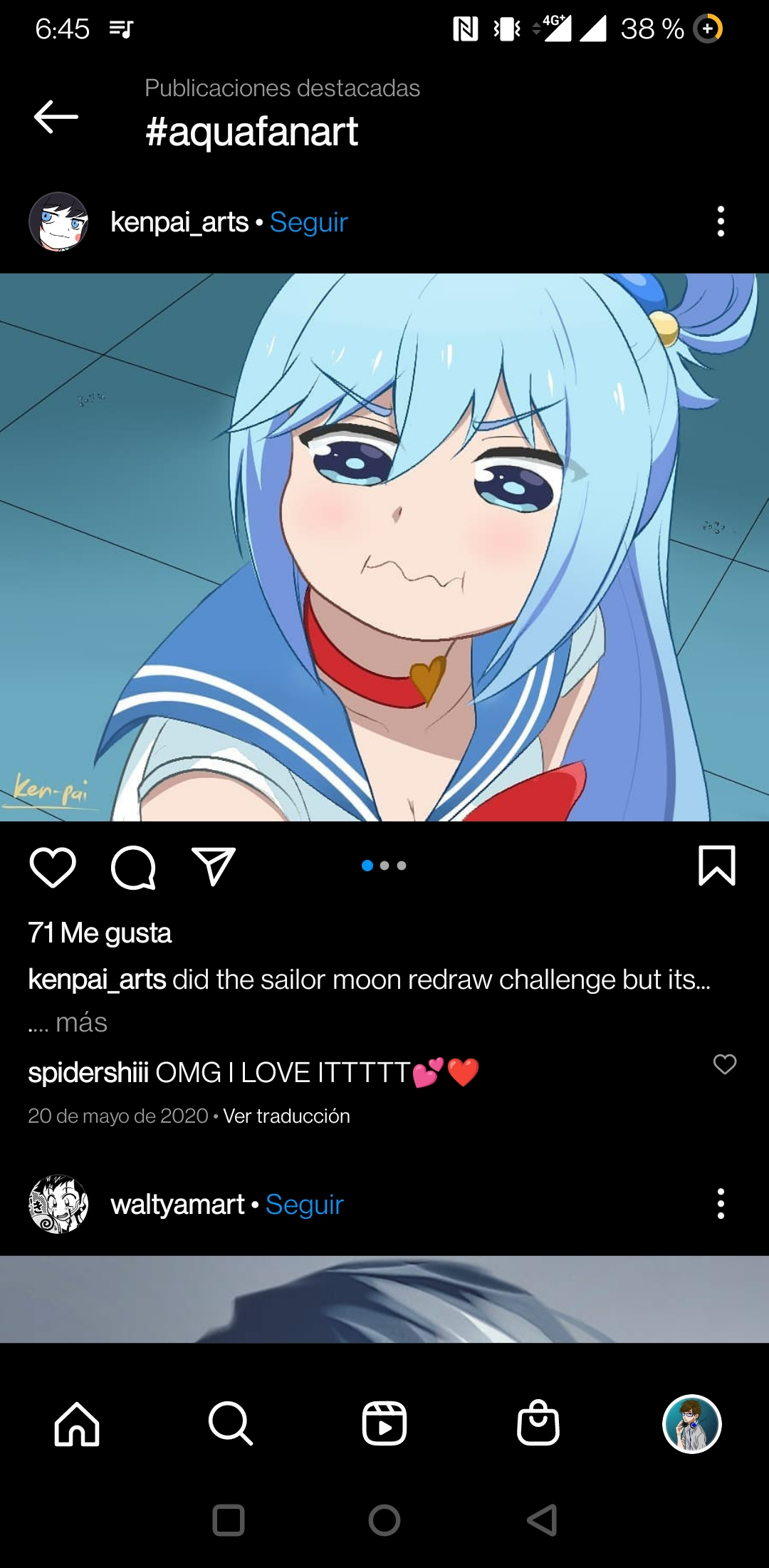Like spidershiii's comment
Image resolution: width=769 pixels, height=1568 pixels.
tap(725, 1064)
